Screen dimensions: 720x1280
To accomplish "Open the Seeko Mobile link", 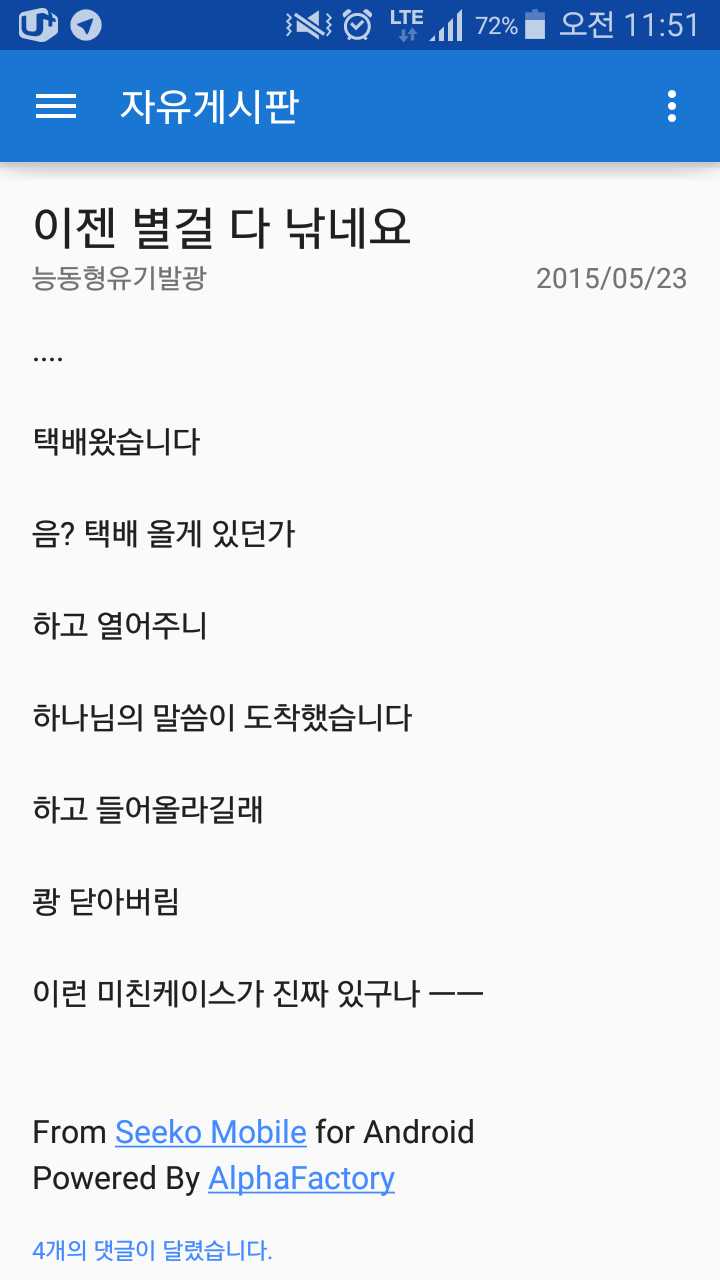I will [210, 1132].
